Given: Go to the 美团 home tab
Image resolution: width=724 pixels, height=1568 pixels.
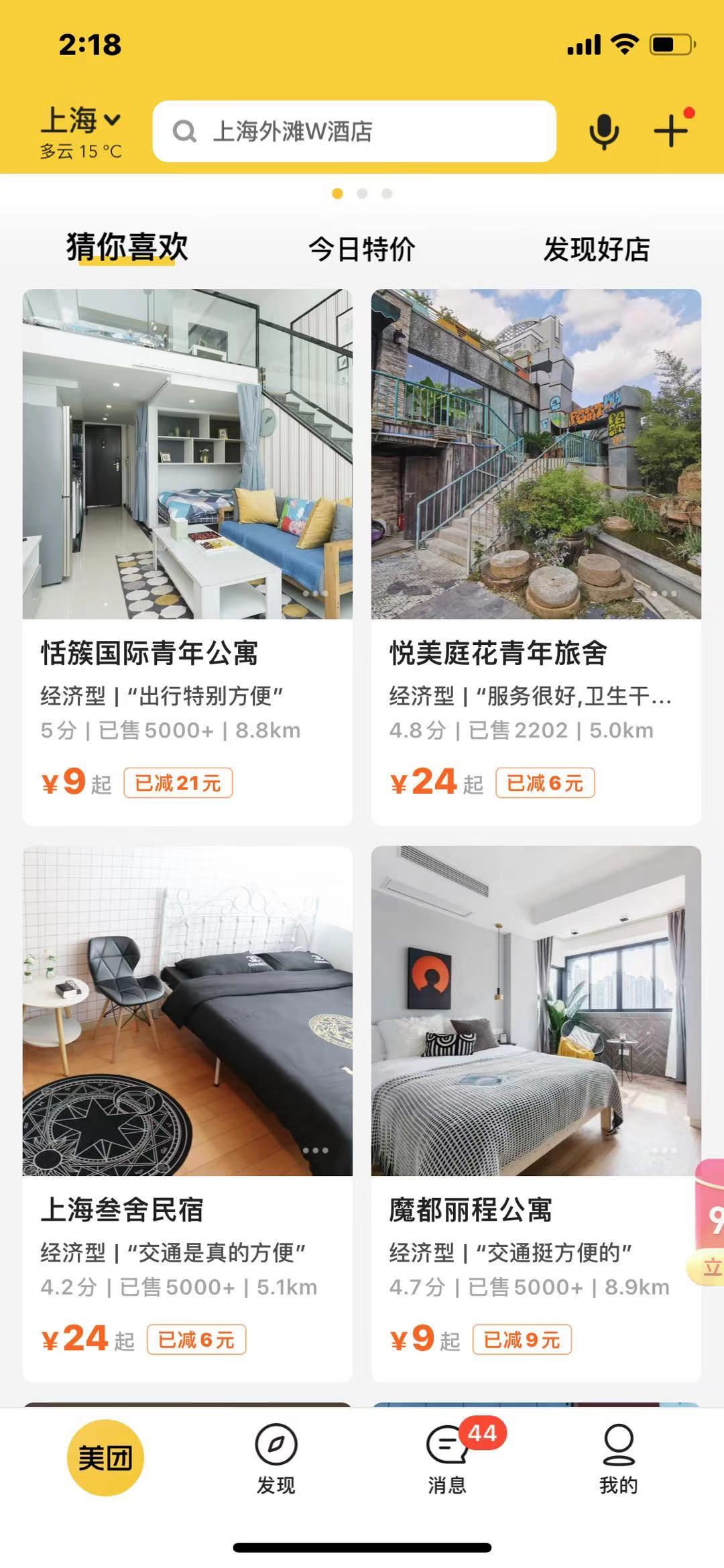Looking at the screenshot, I should tap(105, 1457).
